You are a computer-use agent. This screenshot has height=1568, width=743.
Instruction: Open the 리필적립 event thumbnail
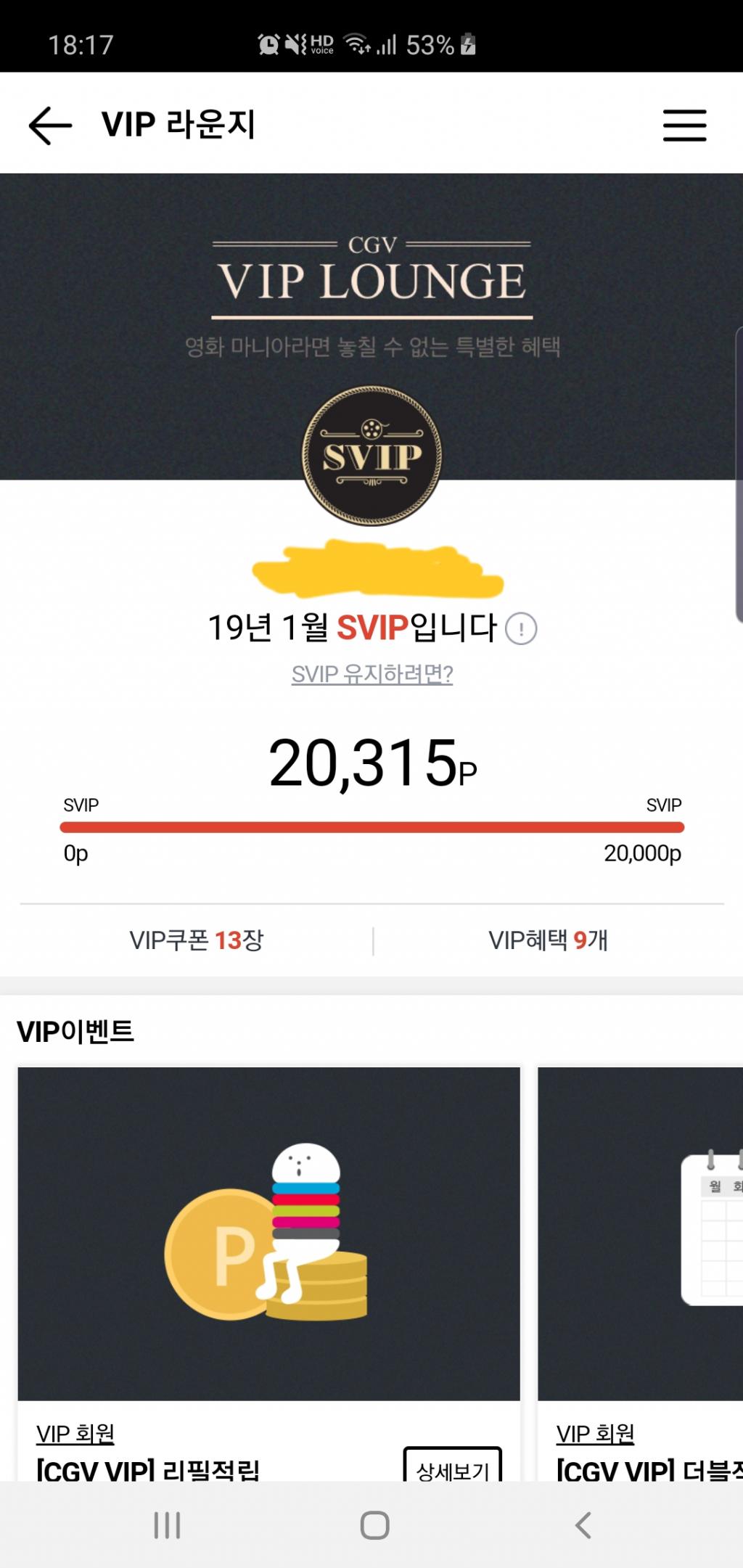pyautogui.click(x=269, y=1234)
